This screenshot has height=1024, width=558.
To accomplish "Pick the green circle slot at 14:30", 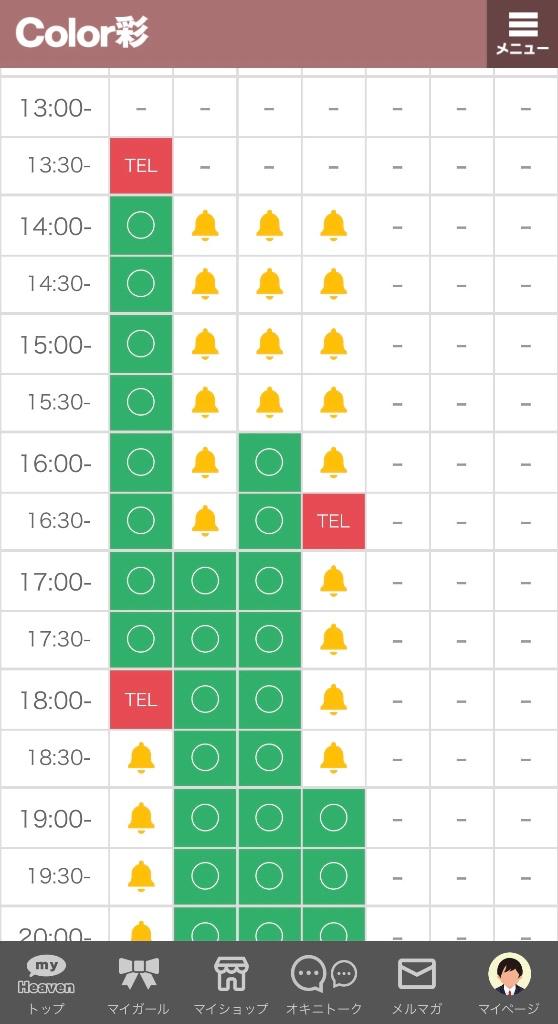I will [x=141, y=284].
